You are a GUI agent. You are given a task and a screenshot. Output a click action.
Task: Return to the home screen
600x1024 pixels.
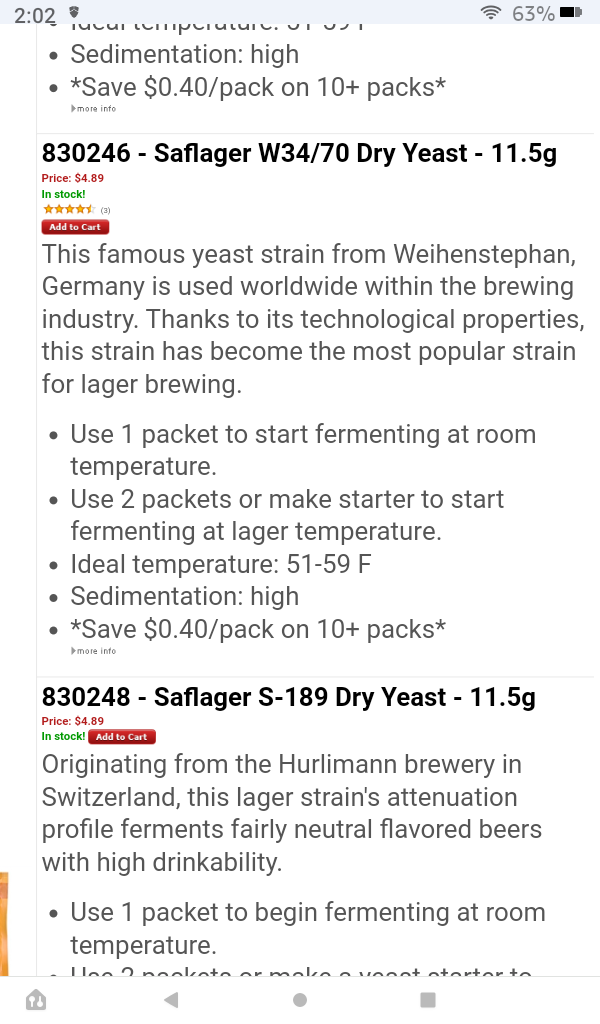pos(300,999)
